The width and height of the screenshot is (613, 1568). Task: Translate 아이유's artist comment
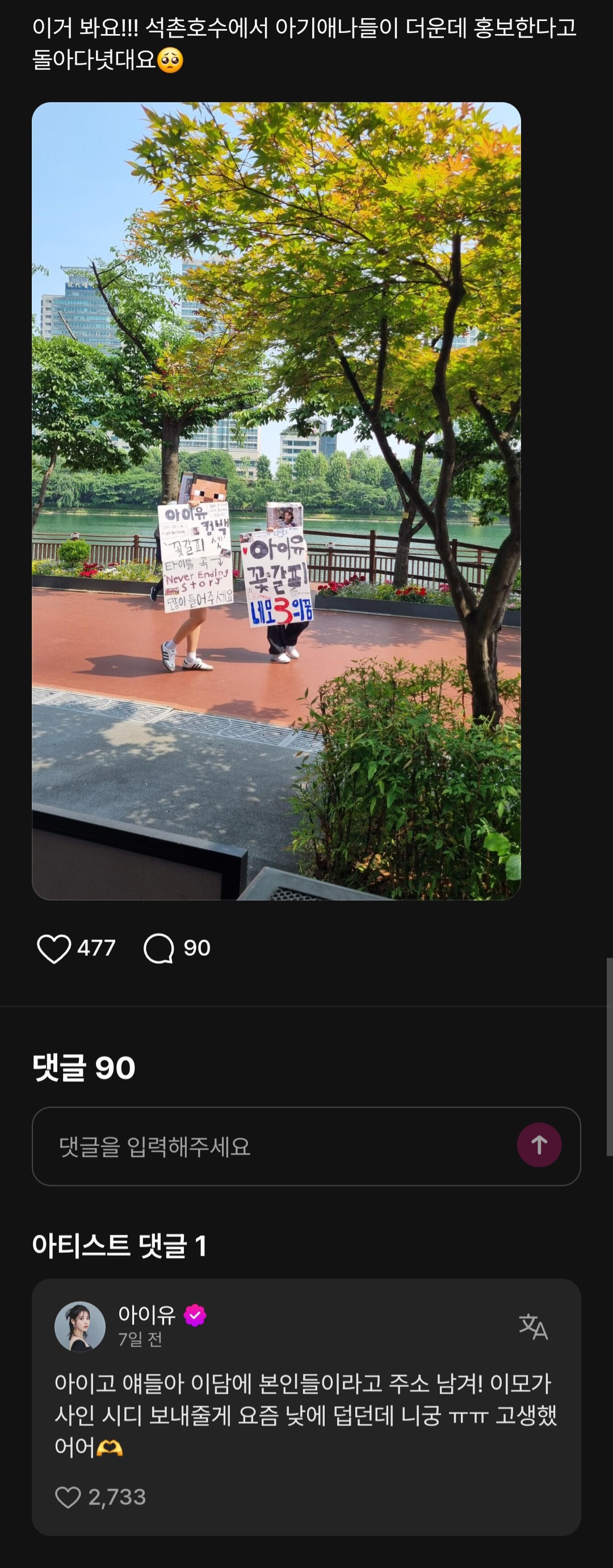click(533, 1326)
